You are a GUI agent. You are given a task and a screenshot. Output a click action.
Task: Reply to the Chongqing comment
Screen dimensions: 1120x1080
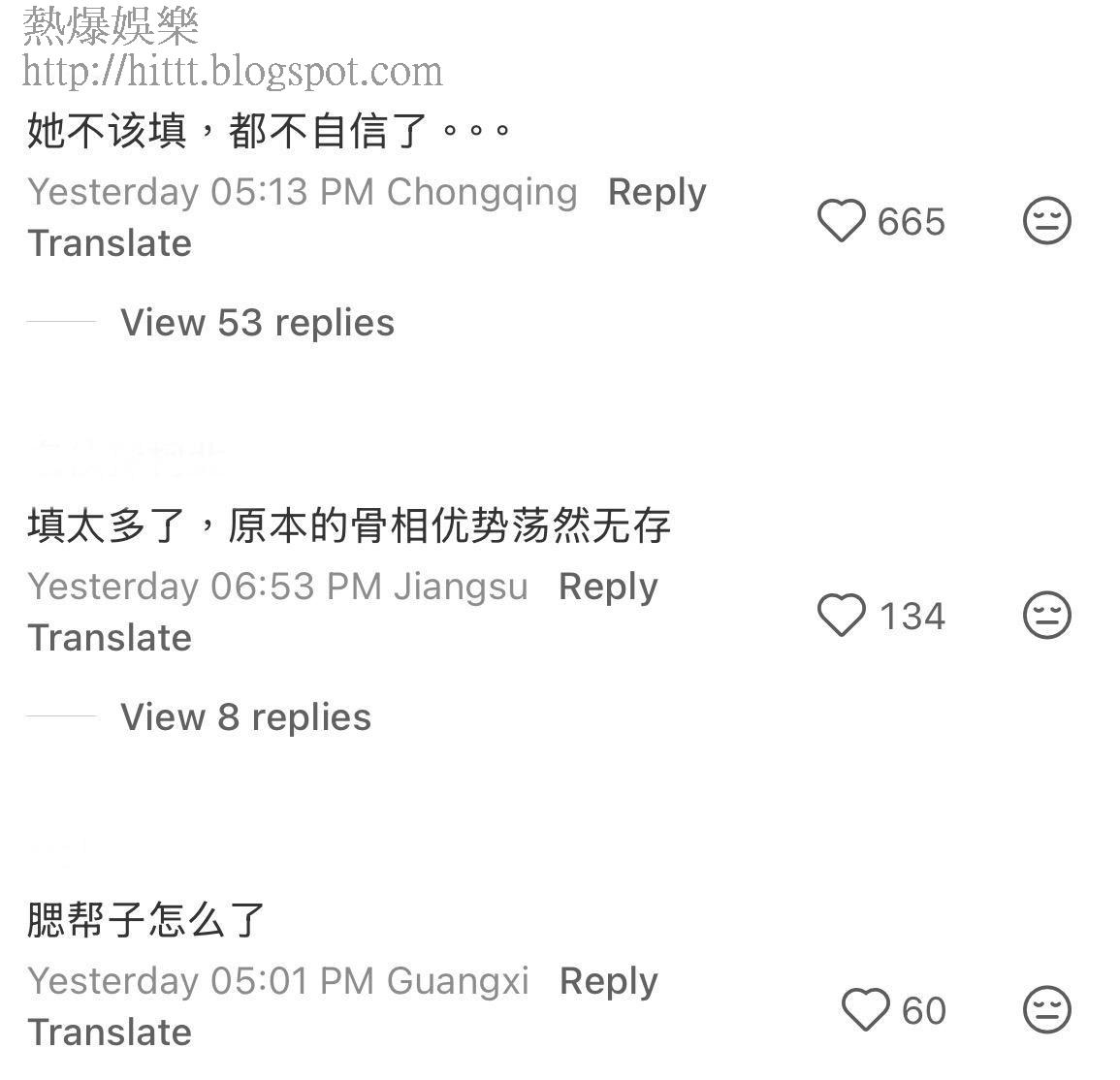(656, 192)
